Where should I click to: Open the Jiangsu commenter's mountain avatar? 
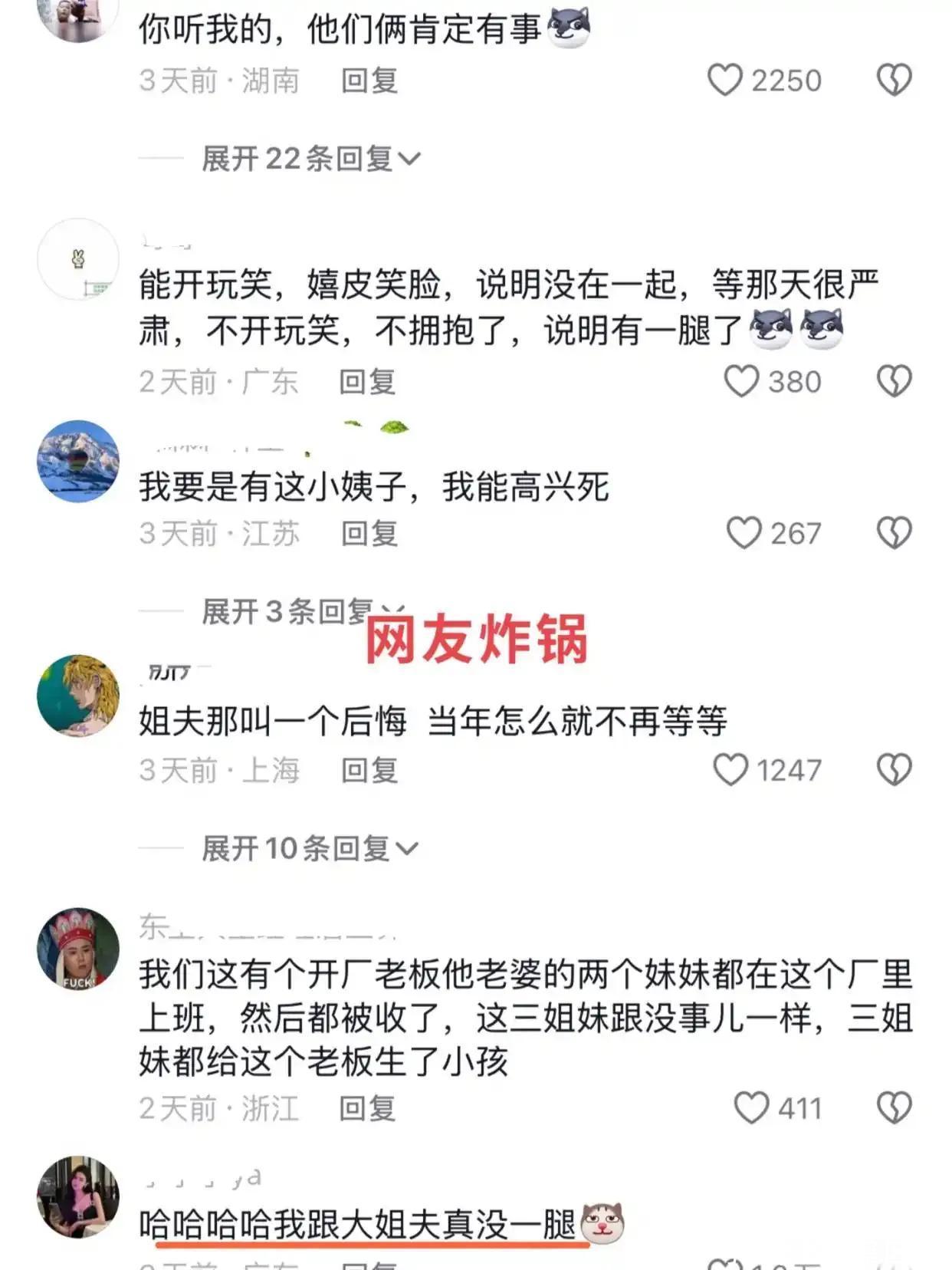78,461
